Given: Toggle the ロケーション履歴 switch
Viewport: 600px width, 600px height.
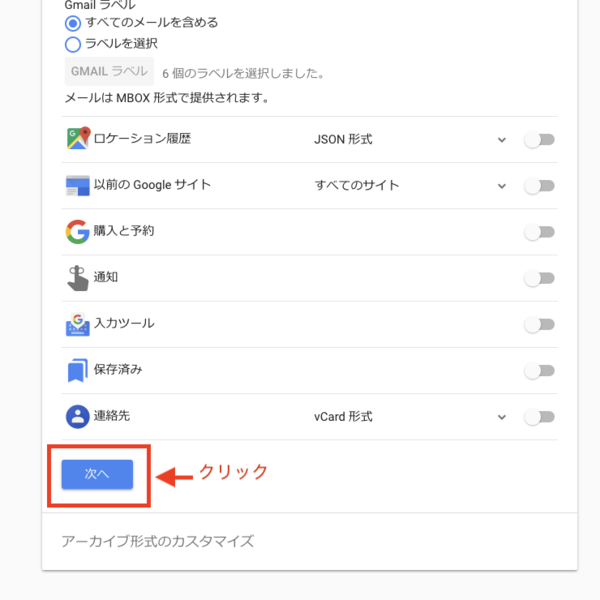Looking at the screenshot, I should coord(539,140).
